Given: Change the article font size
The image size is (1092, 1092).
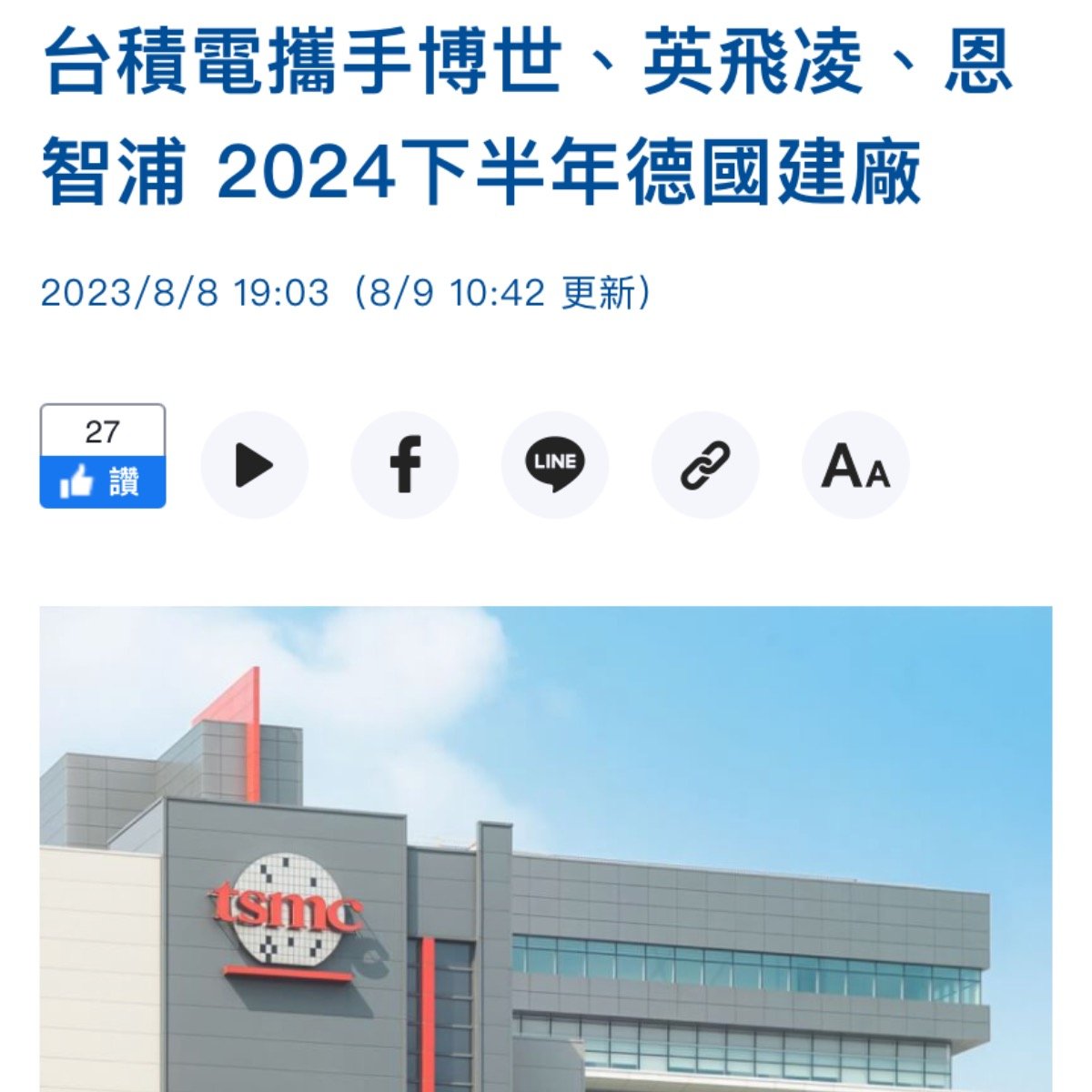Looking at the screenshot, I should coord(855,465).
